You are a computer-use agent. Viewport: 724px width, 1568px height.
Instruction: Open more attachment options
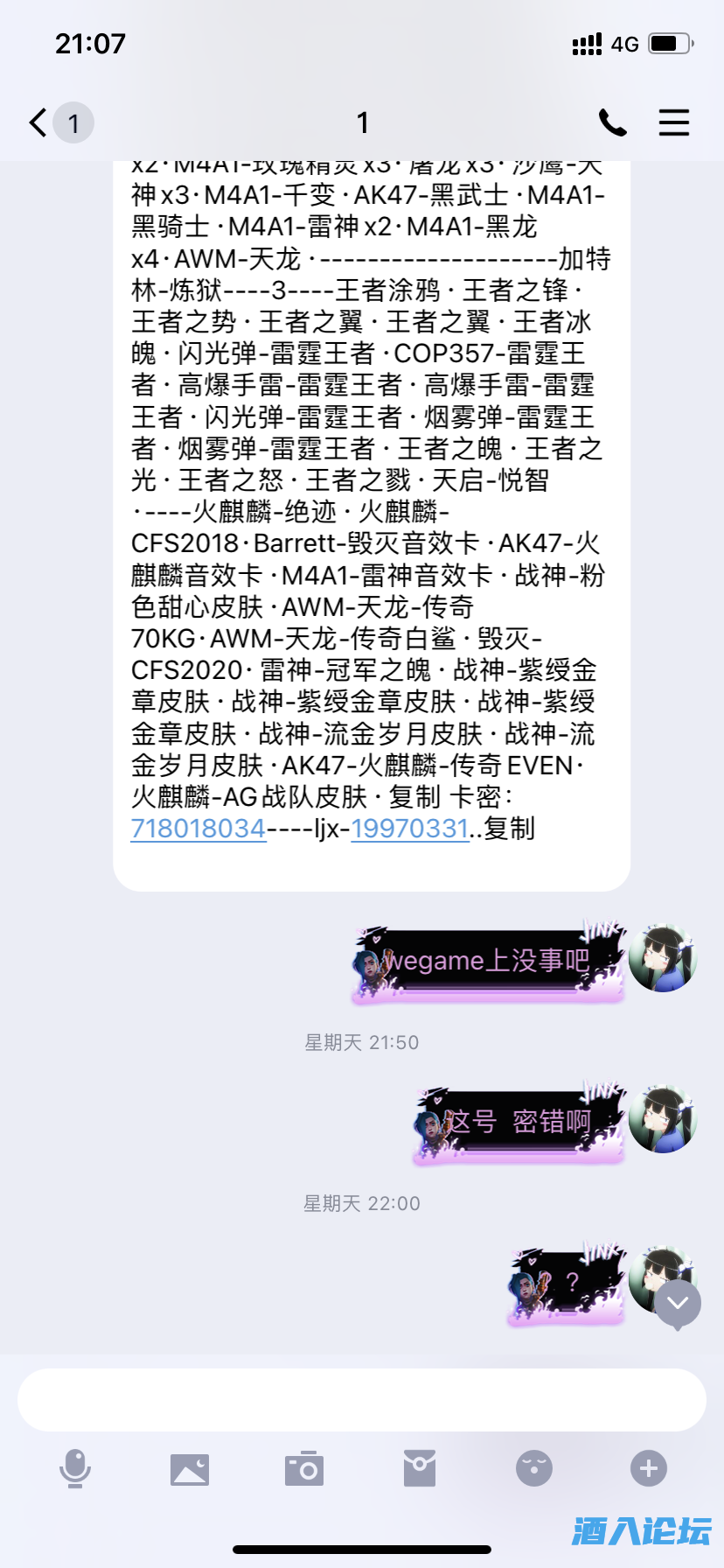coord(649,1468)
